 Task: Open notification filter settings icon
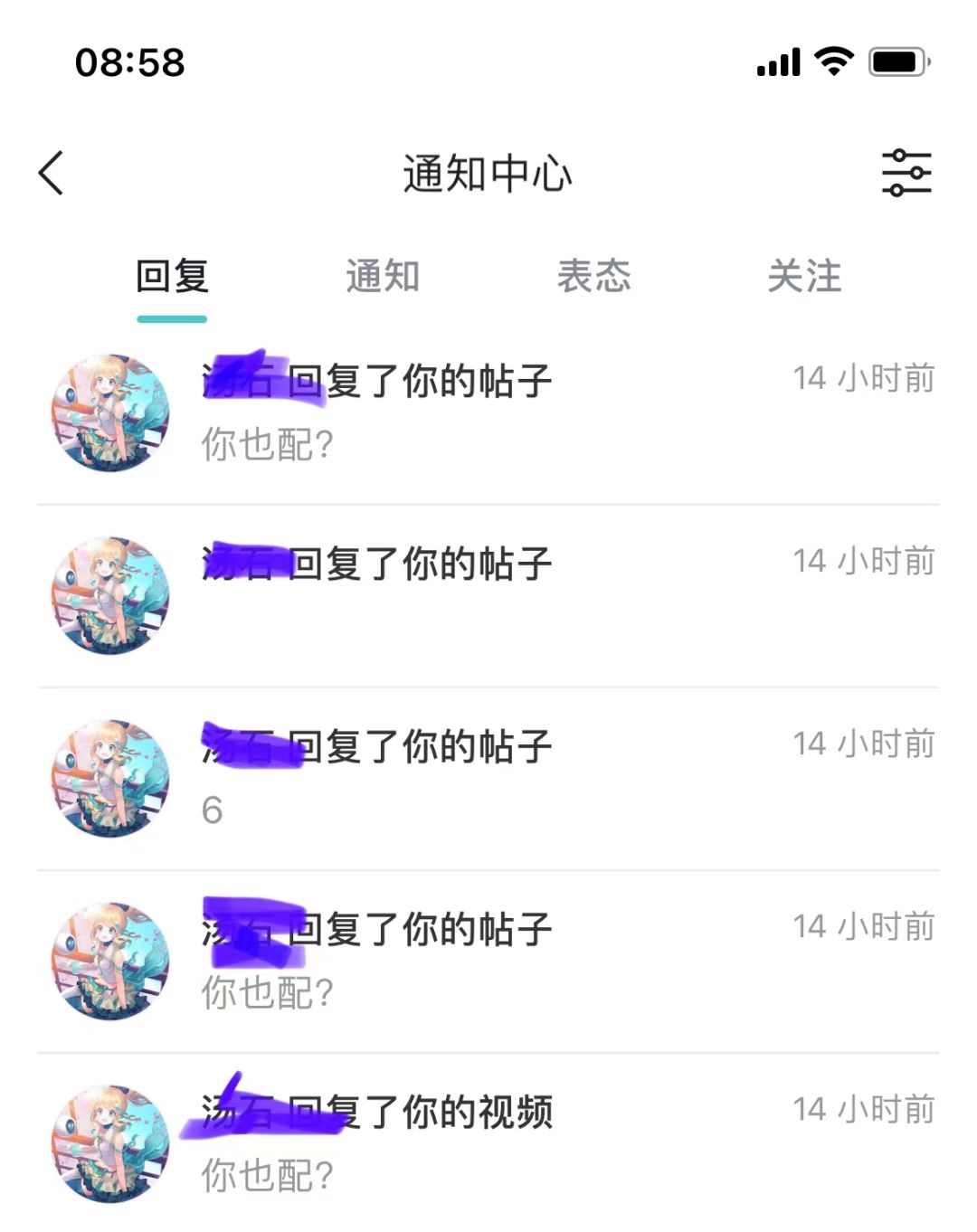click(905, 173)
